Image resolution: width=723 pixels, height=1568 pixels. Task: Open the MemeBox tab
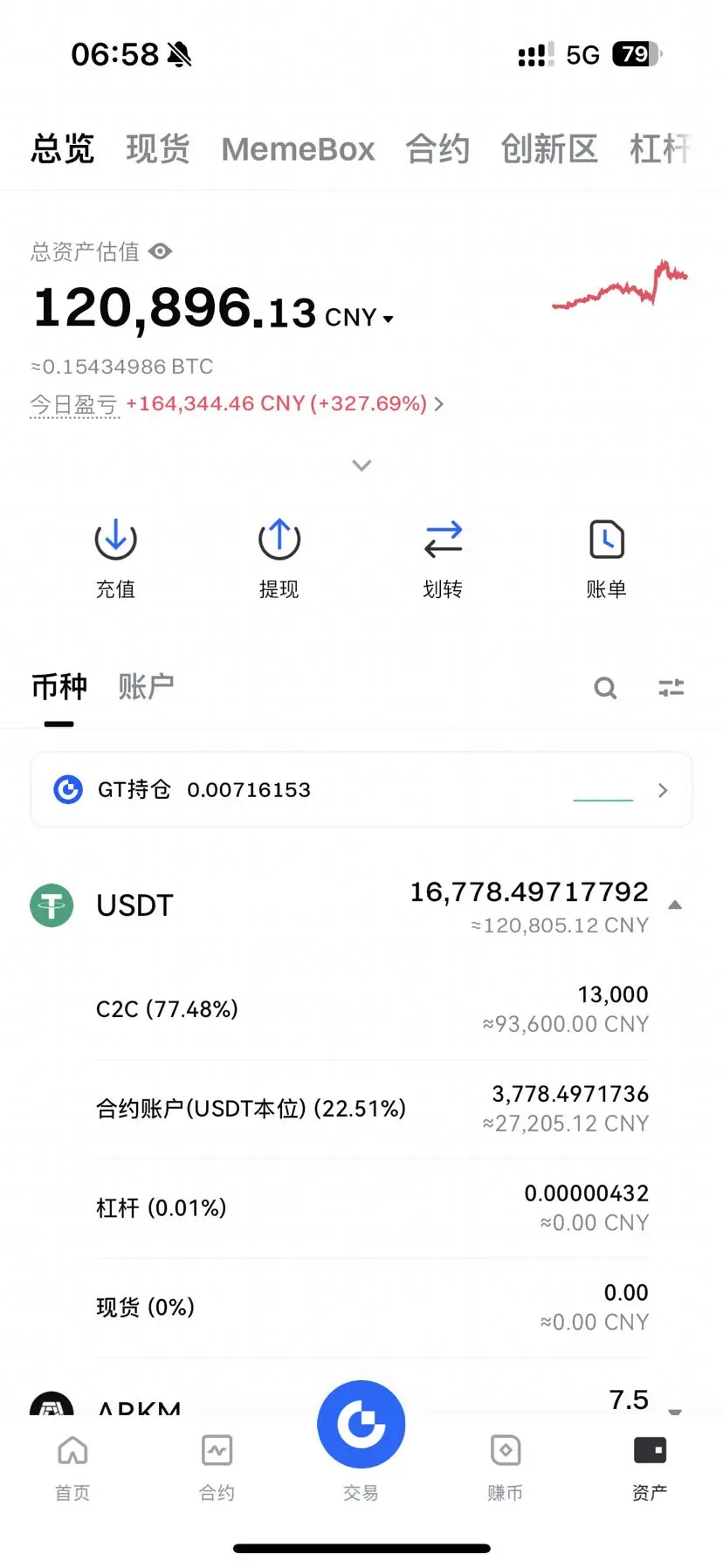298,149
